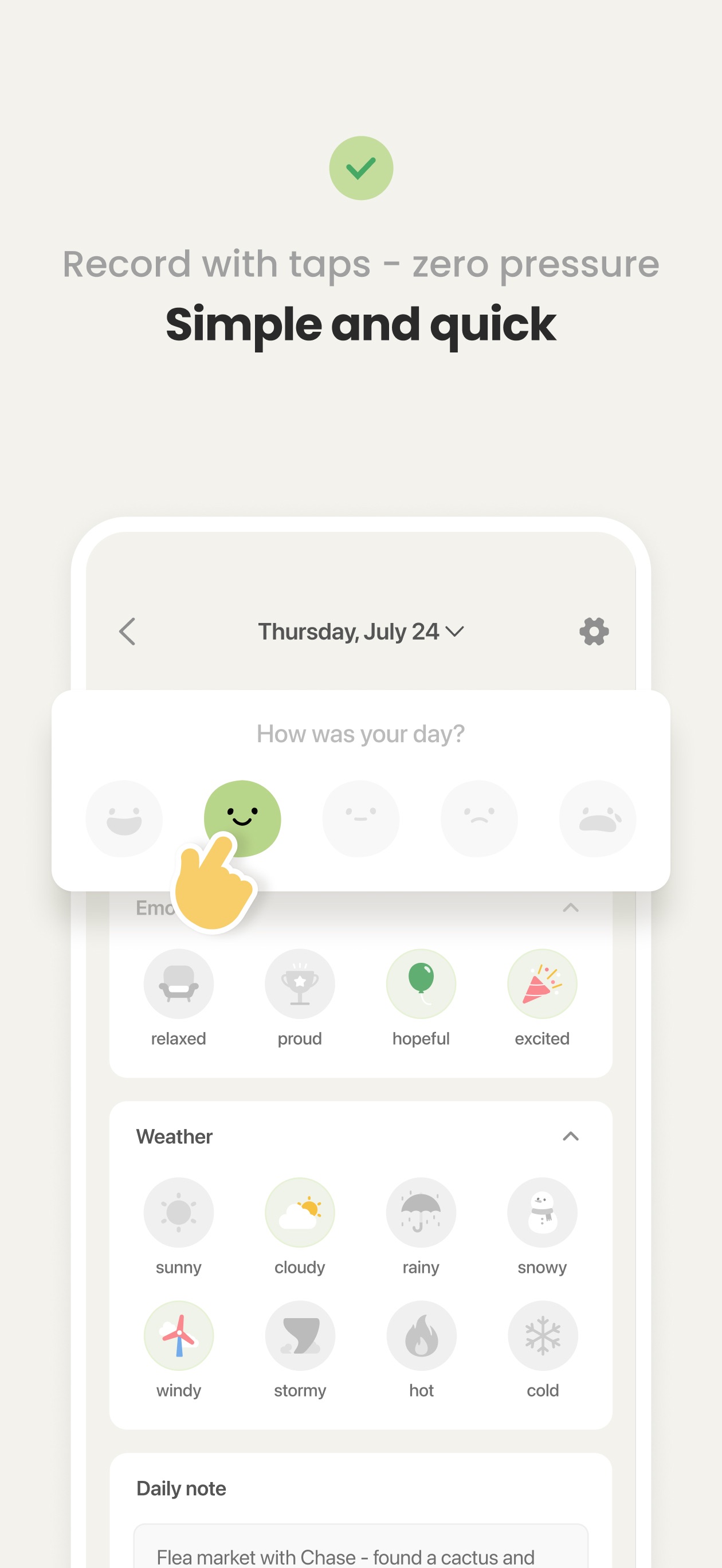Tag the hopeful balloon emotion
Screen dimensions: 722x1568
(421, 983)
